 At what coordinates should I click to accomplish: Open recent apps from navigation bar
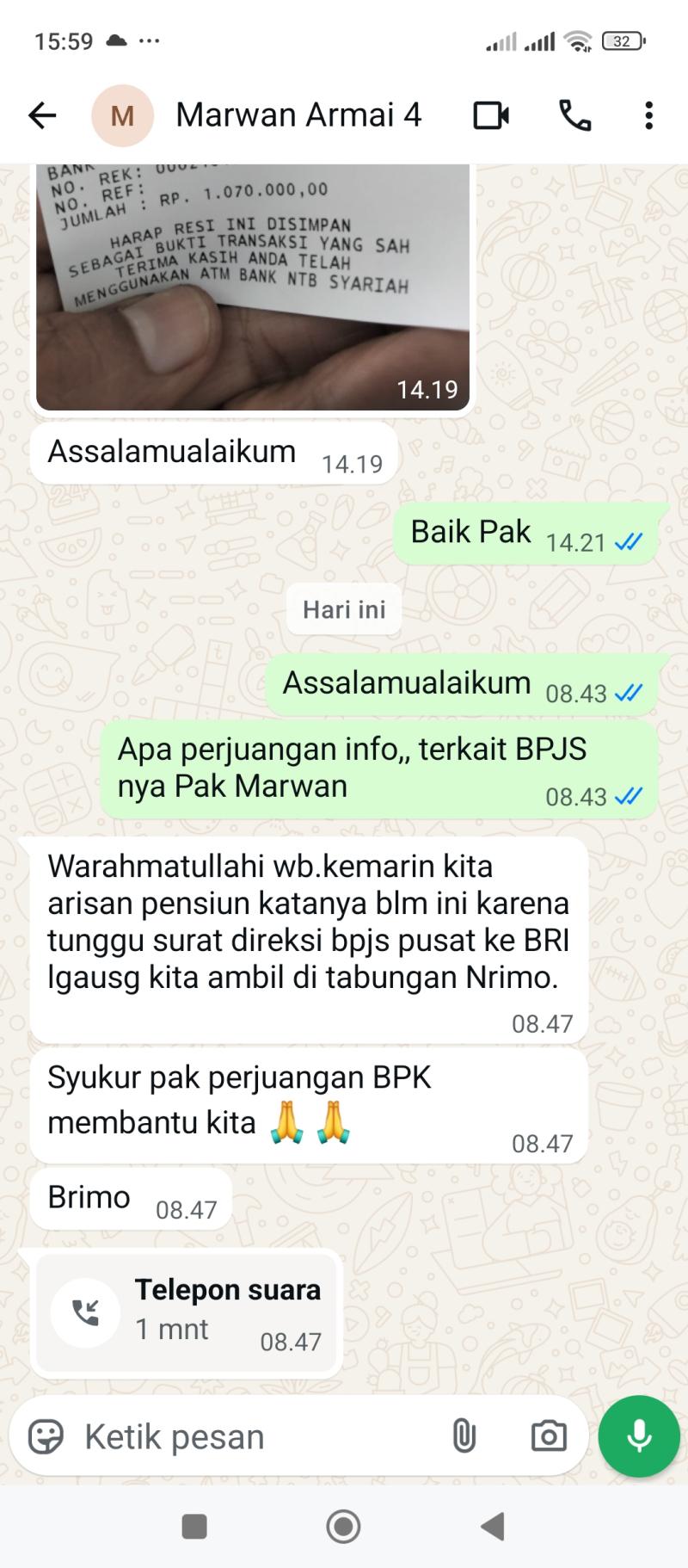[194, 1527]
